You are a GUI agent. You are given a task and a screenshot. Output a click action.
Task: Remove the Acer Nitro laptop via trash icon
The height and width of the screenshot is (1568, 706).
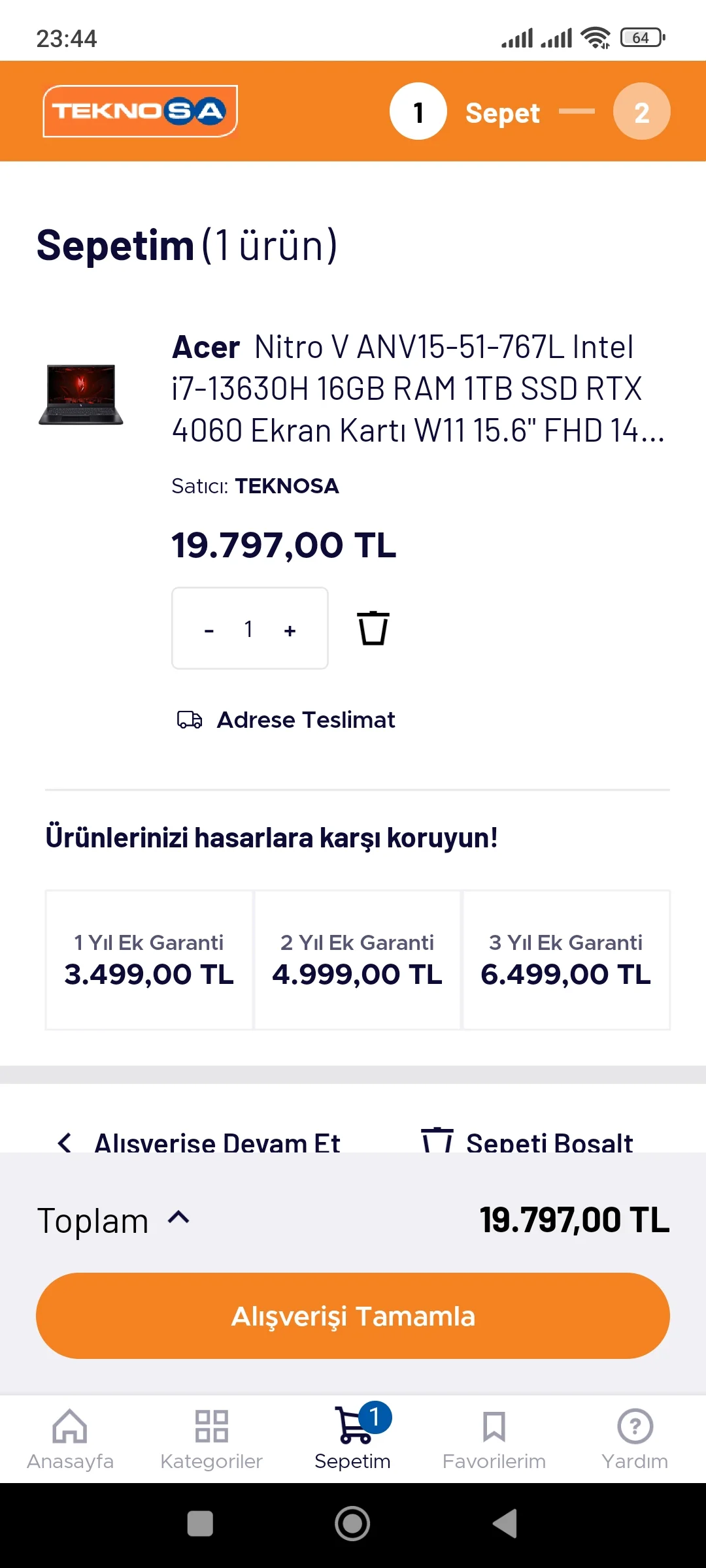pos(373,629)
